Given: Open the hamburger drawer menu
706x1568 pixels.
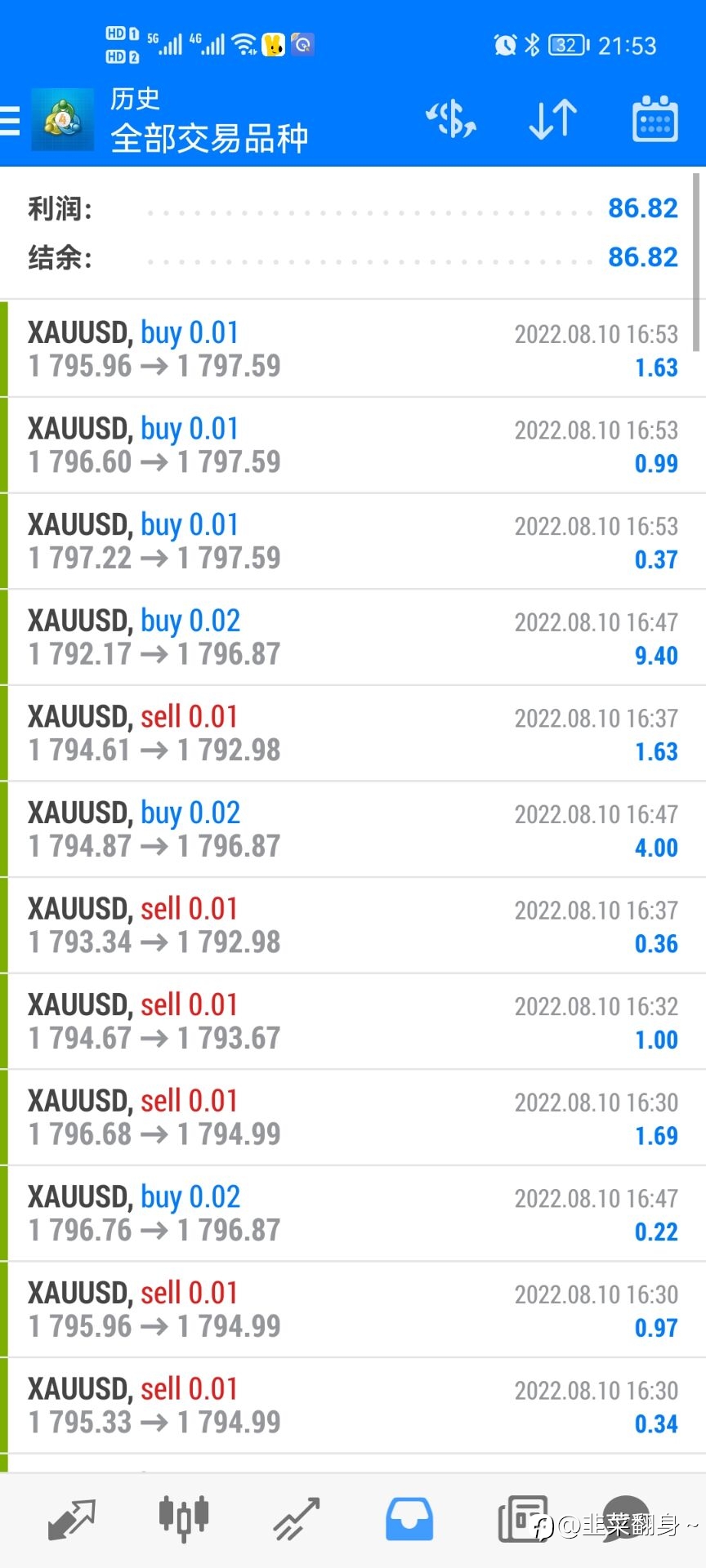Looking at the screenshot, I should coord(10,121).
